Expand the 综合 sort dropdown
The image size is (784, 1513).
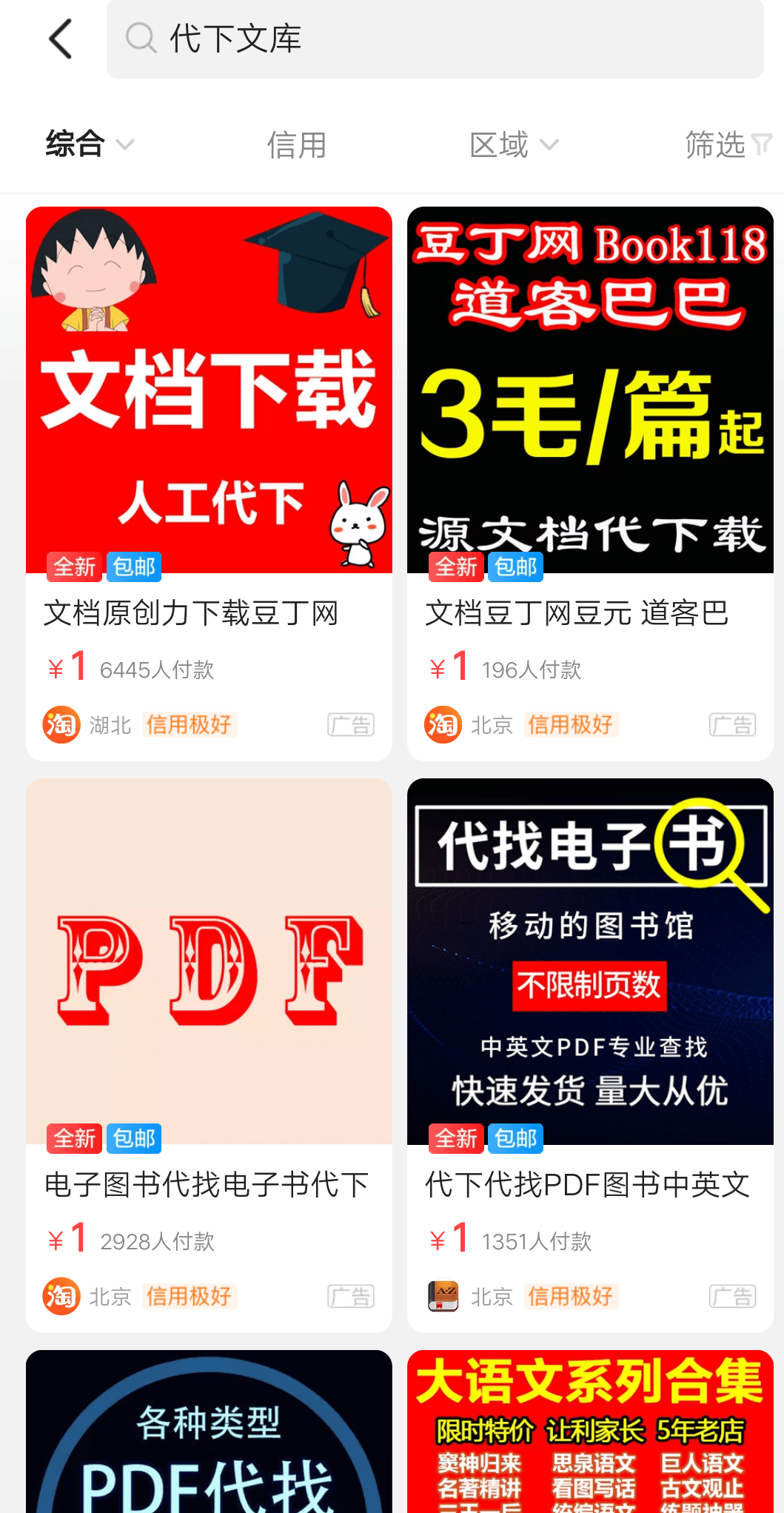[90, 144]
